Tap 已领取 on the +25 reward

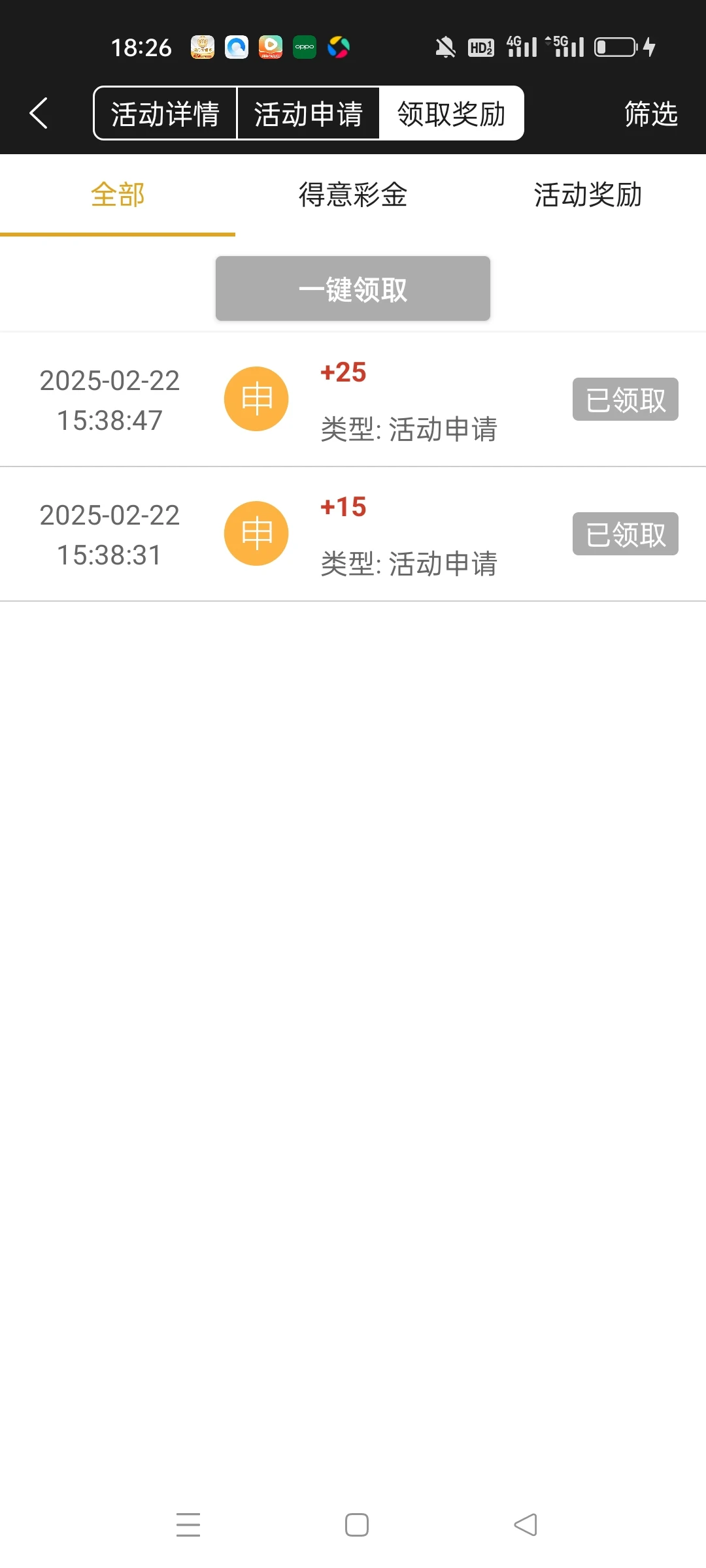pyautogui.click(x=625, y=399)
